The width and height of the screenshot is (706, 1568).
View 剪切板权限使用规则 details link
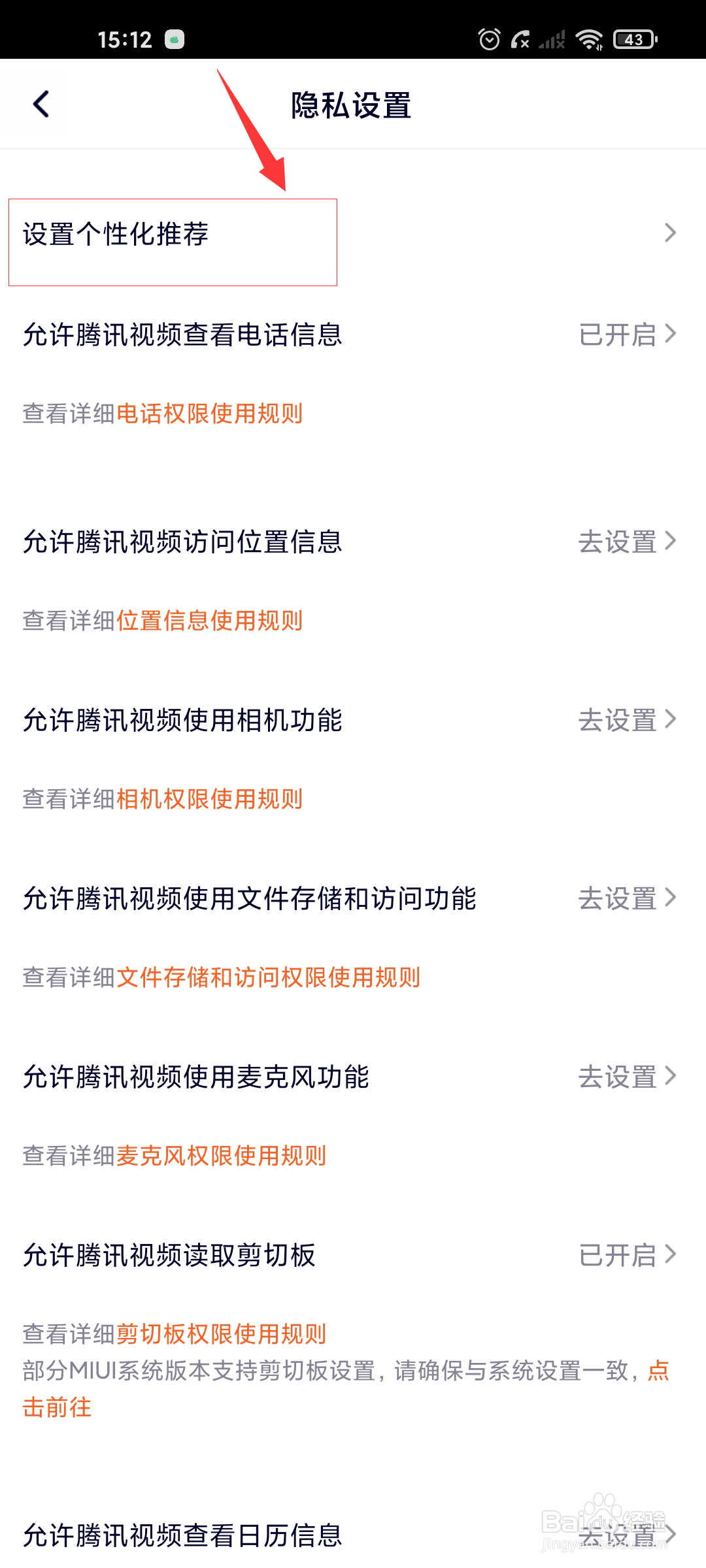[x=224, y=1333]
